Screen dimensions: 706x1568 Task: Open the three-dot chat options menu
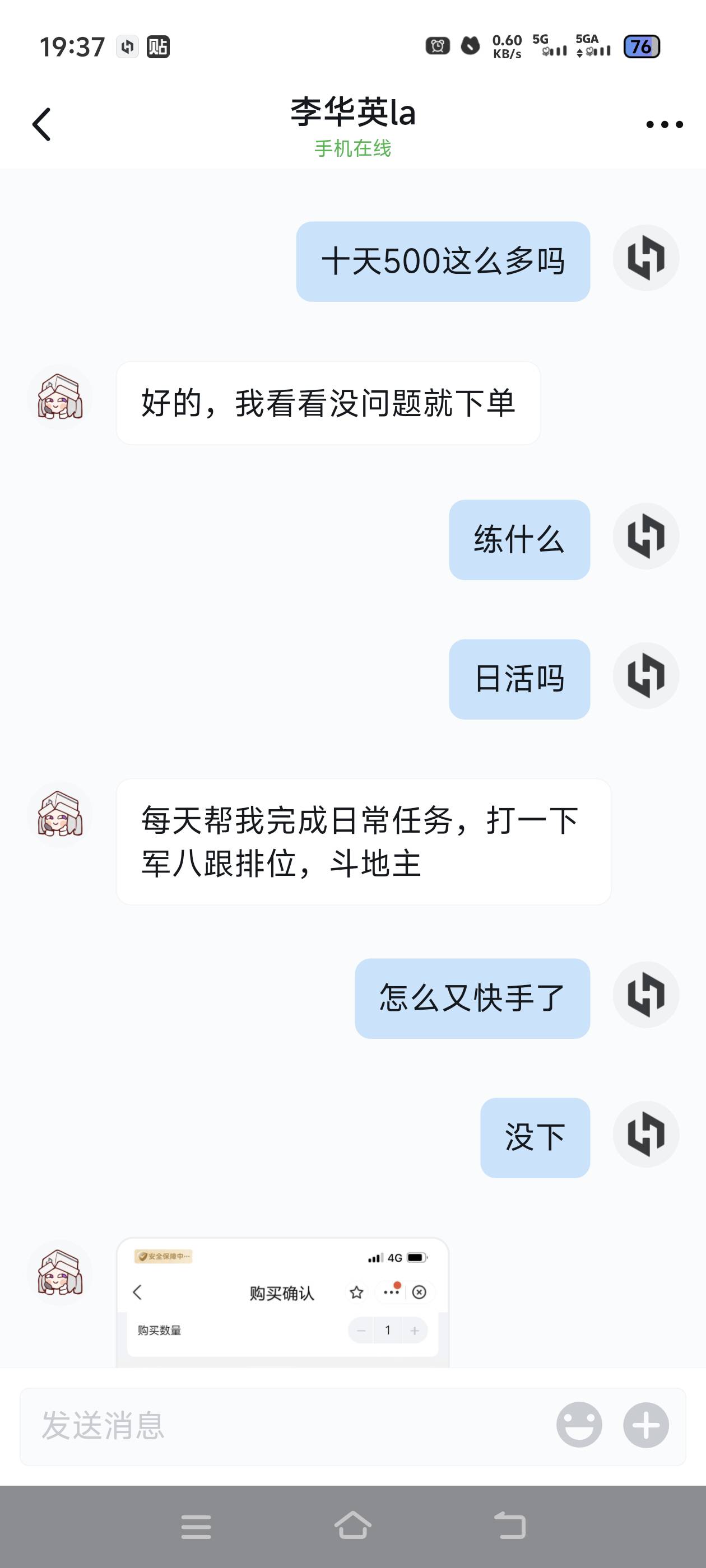click(x=664, y=125)
